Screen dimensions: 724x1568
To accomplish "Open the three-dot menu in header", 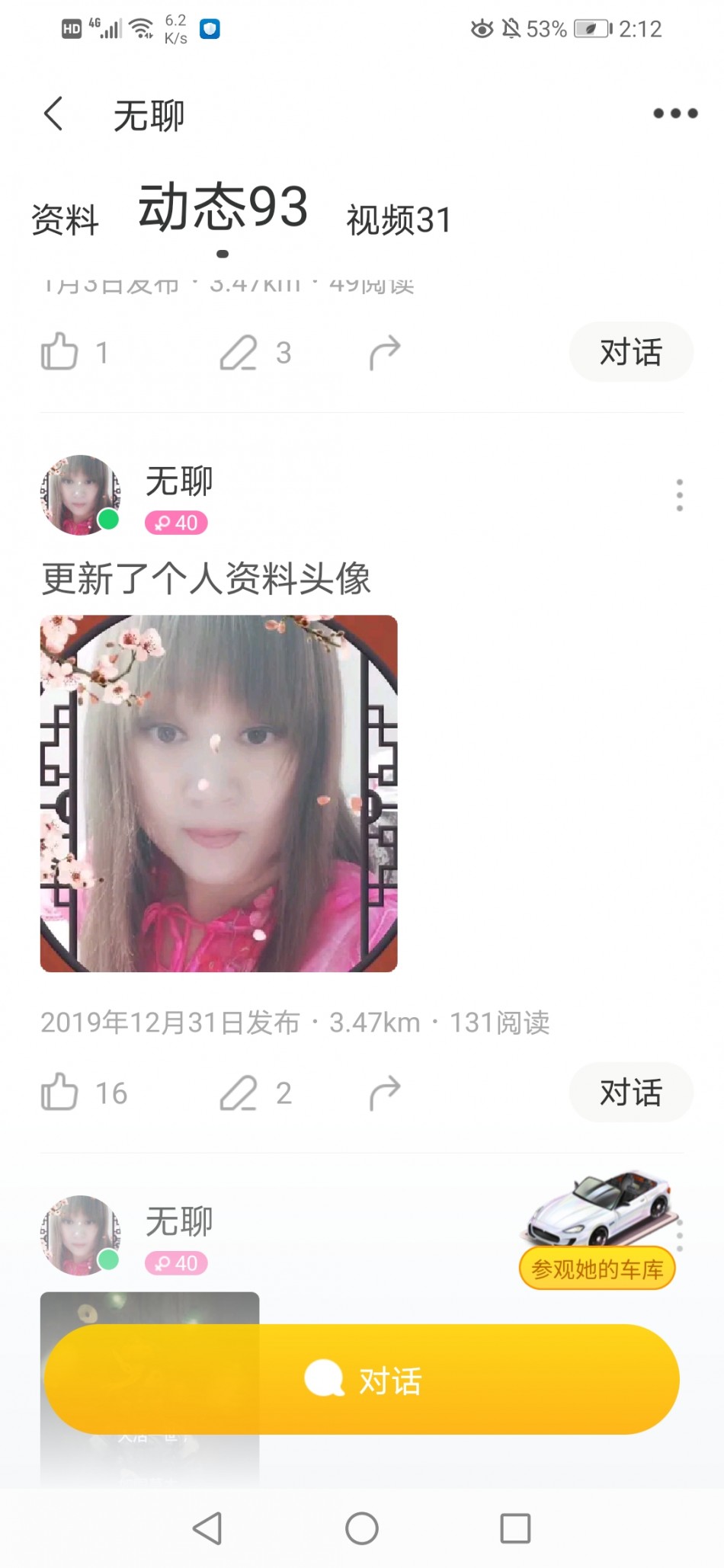I will (675, 114).
